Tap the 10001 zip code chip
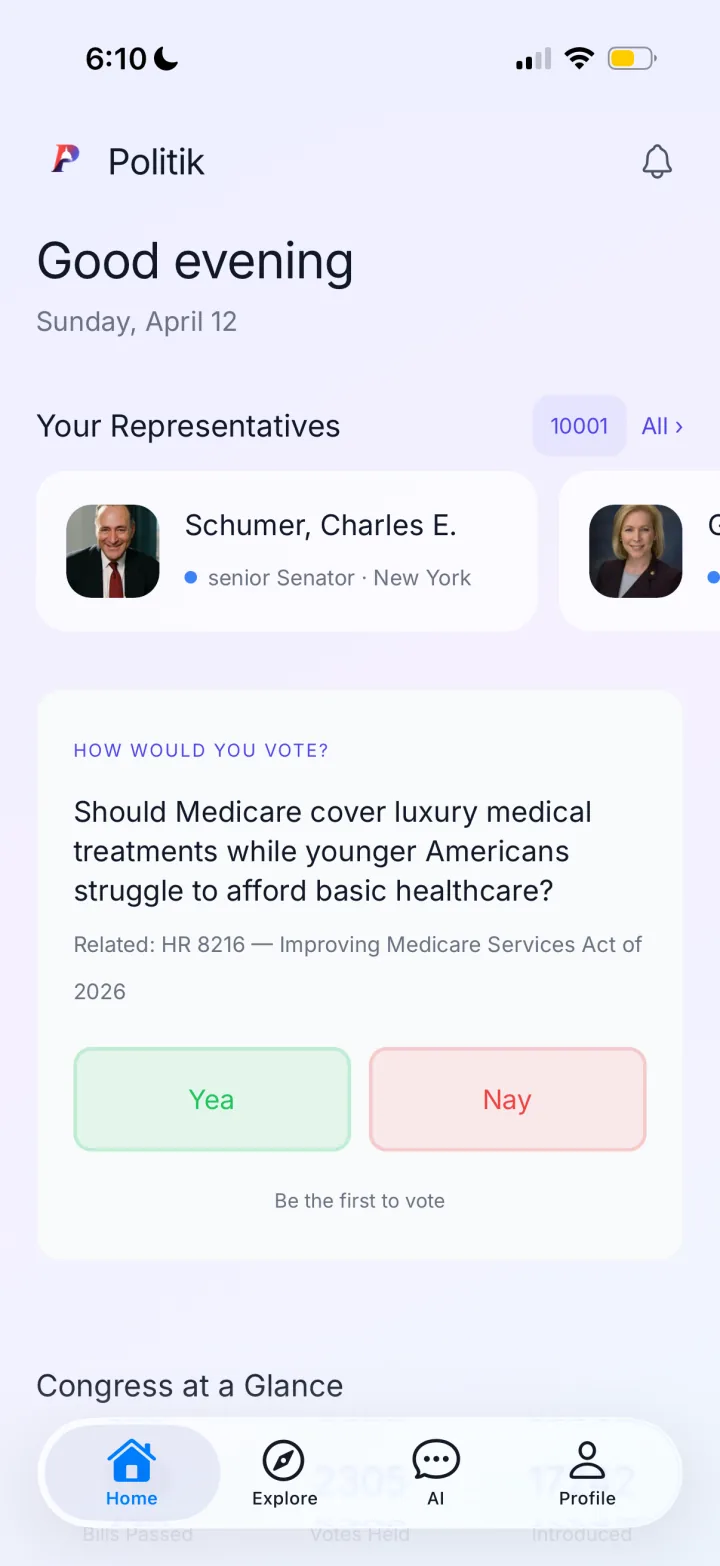 pyautogui.click(x=579, y=426)
